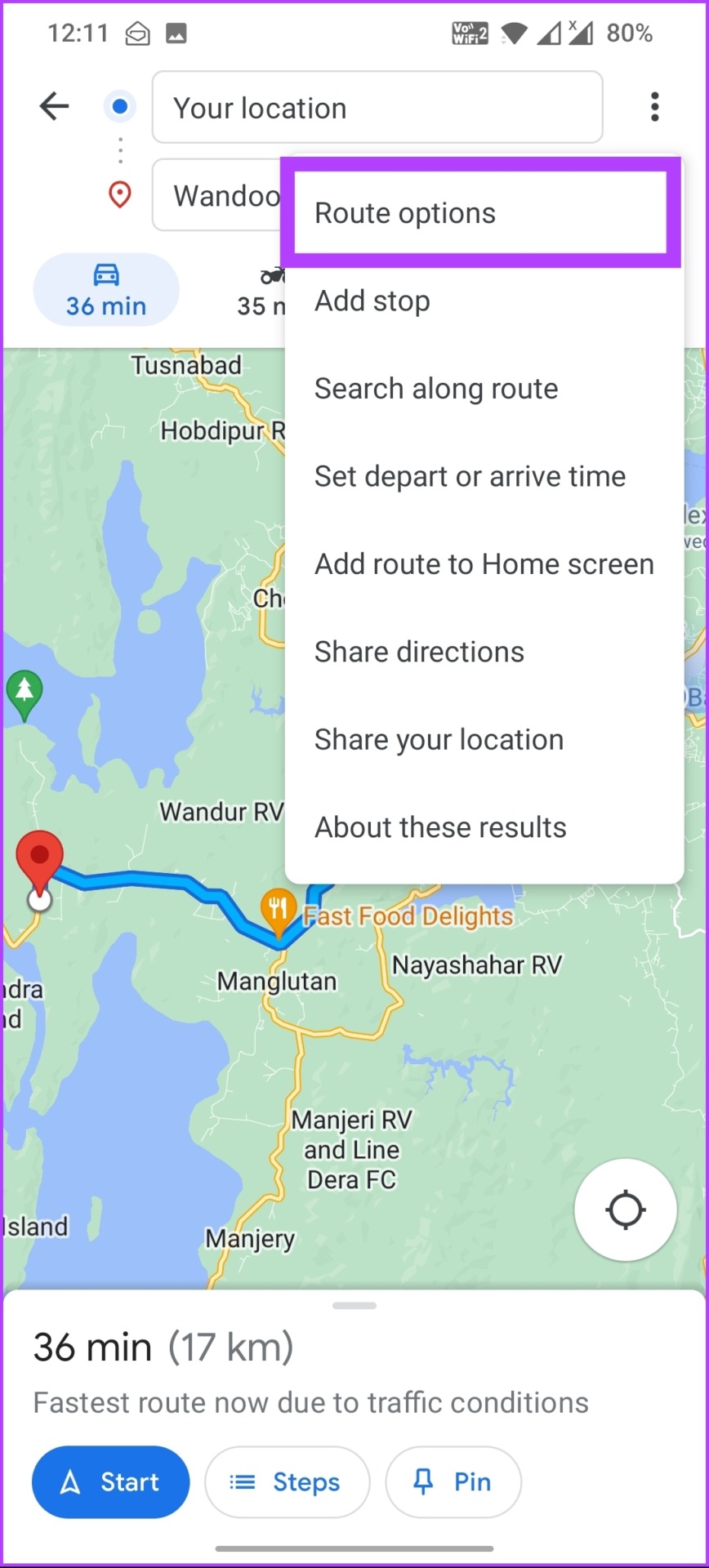This screenshot has width=709, height=1568.
Task: Recenter map on my location
Action: tap(625, 1209)
